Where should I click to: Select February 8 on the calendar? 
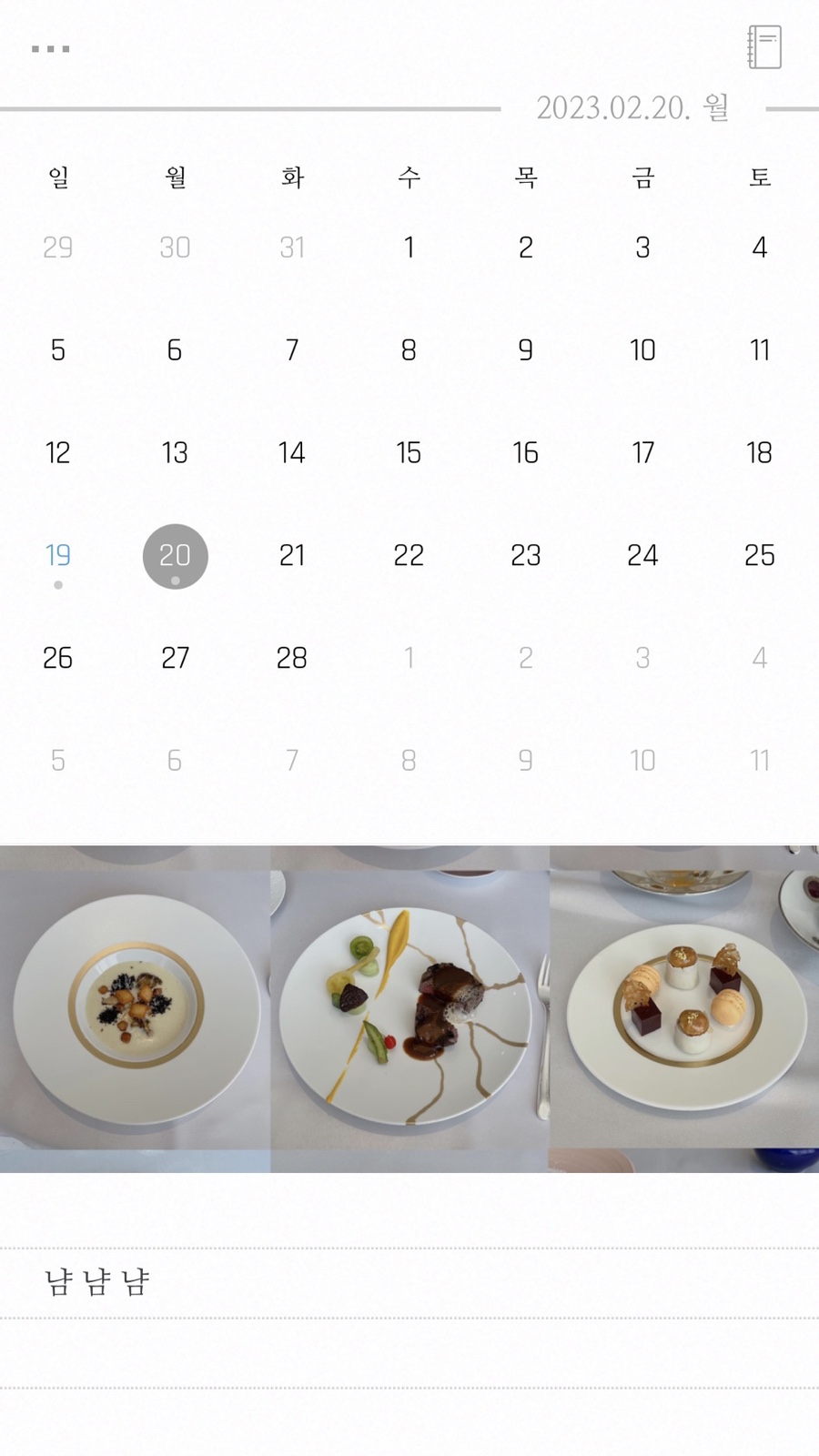pos(409,349)
